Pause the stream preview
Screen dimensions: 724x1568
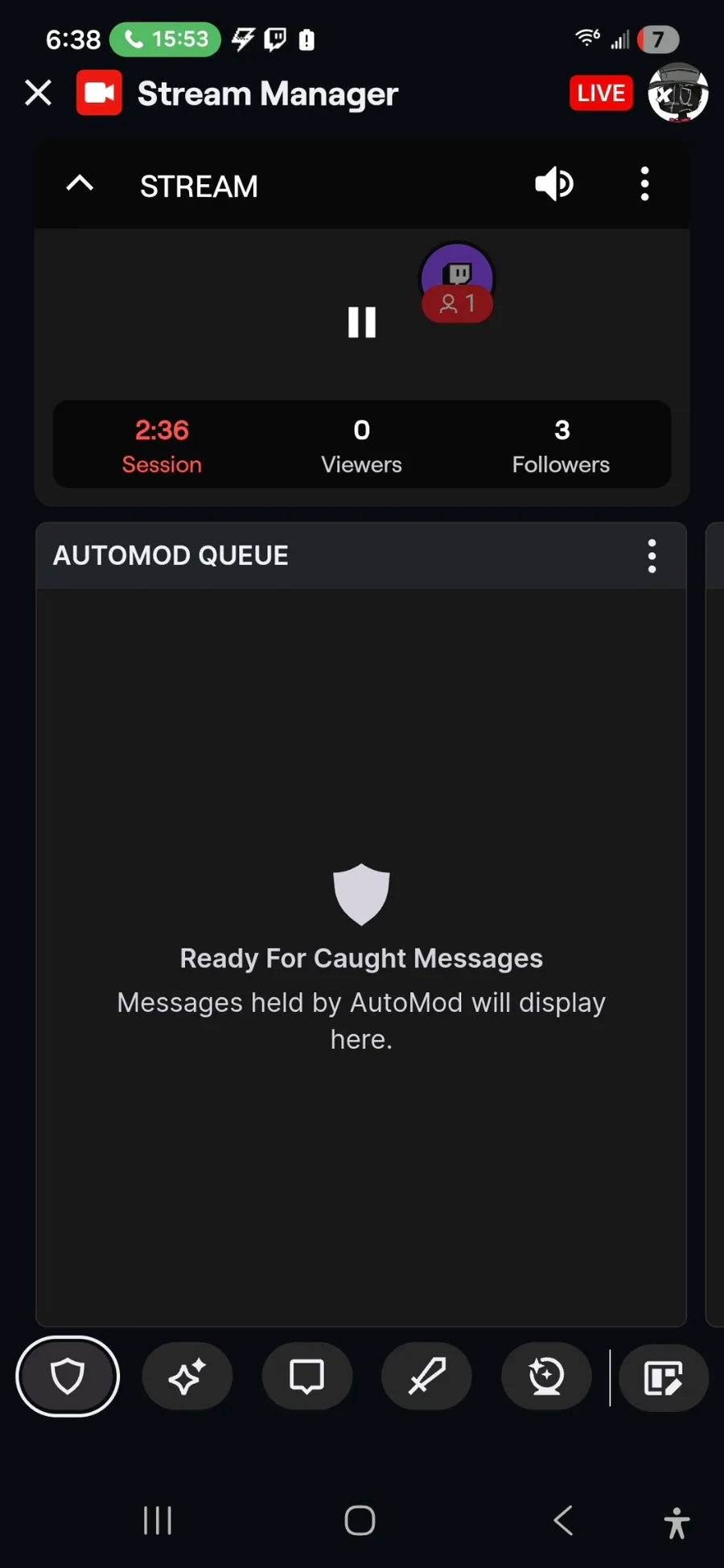pyautogui.click(x=362, y=323)
